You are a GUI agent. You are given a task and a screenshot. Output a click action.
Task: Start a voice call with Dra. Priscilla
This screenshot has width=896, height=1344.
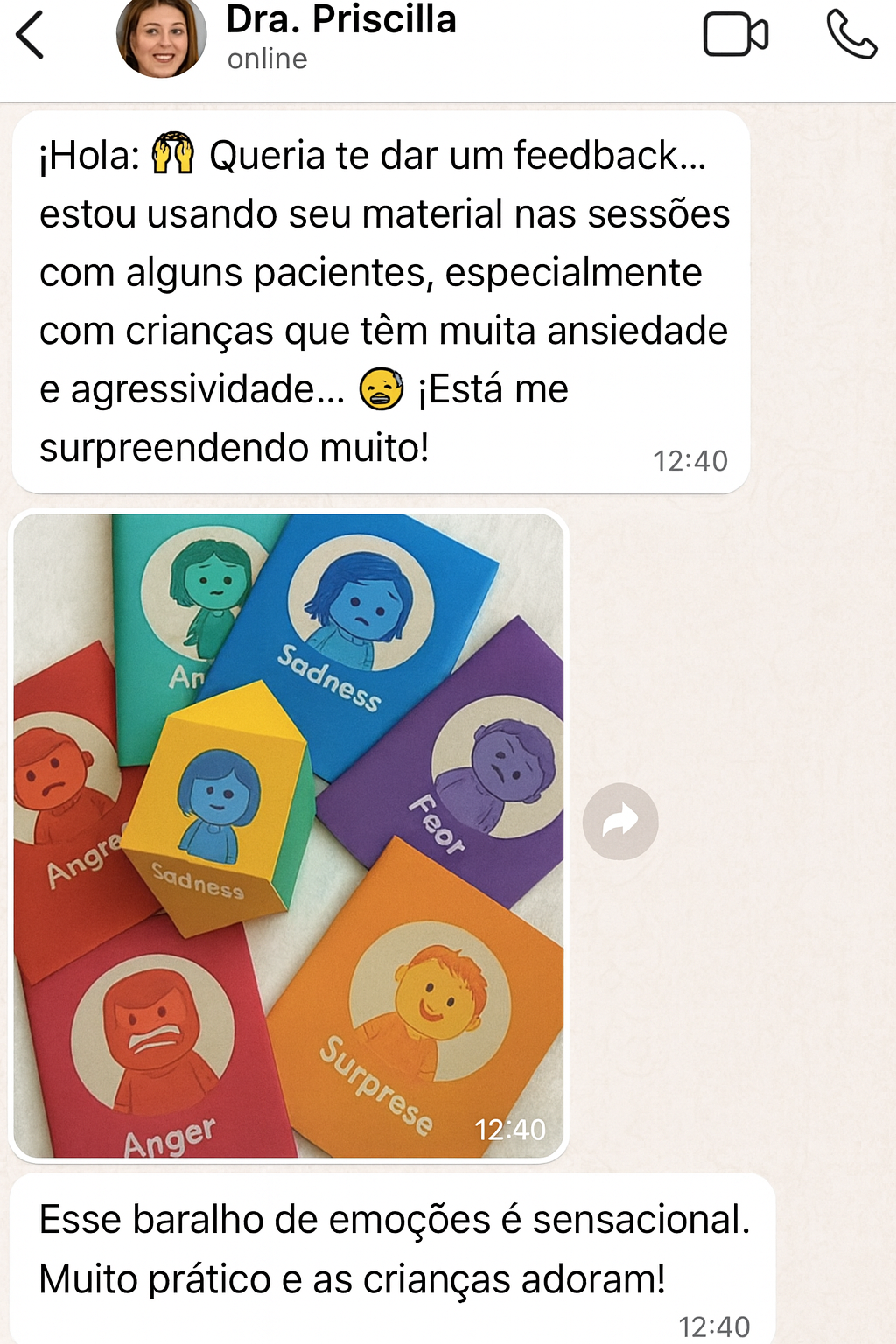[x=850, y=35]
